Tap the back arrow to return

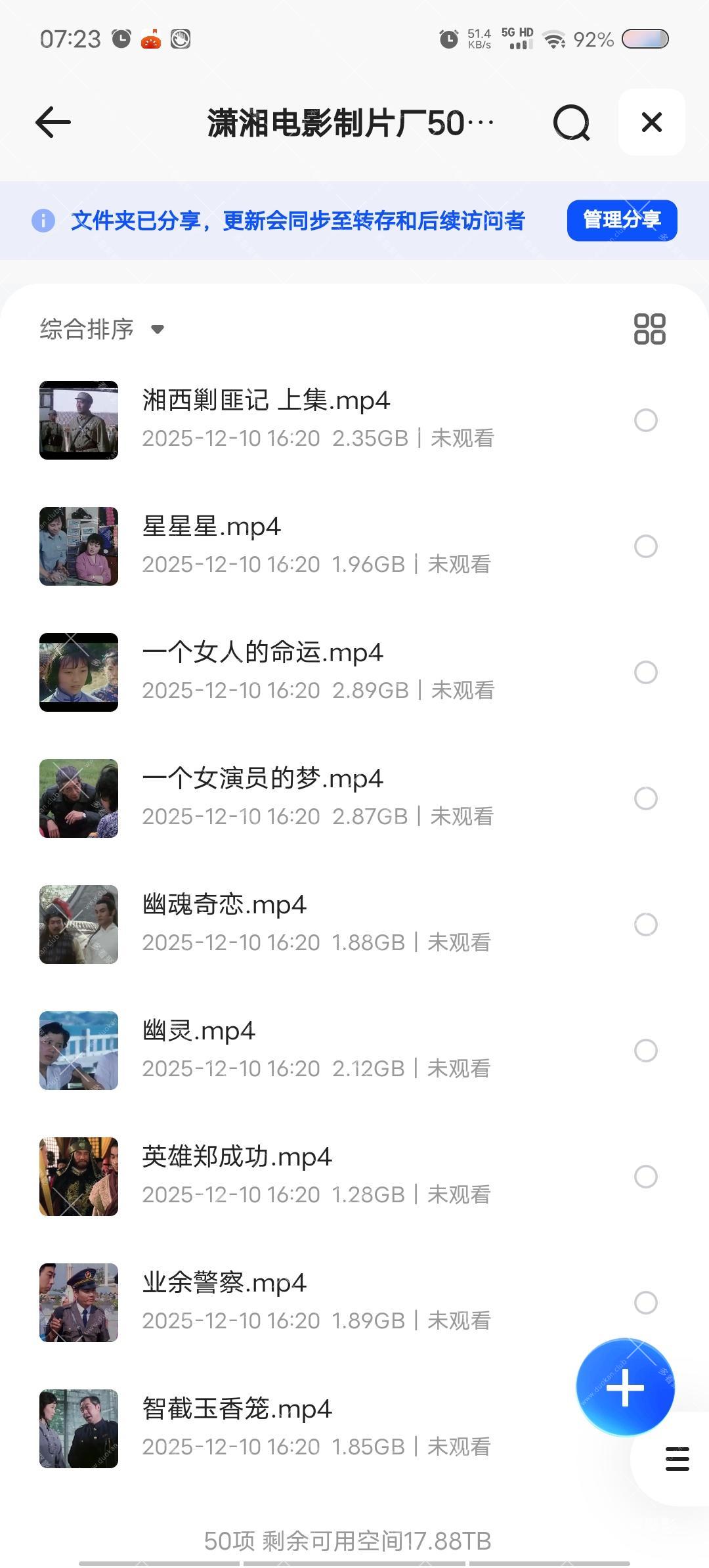54,122
